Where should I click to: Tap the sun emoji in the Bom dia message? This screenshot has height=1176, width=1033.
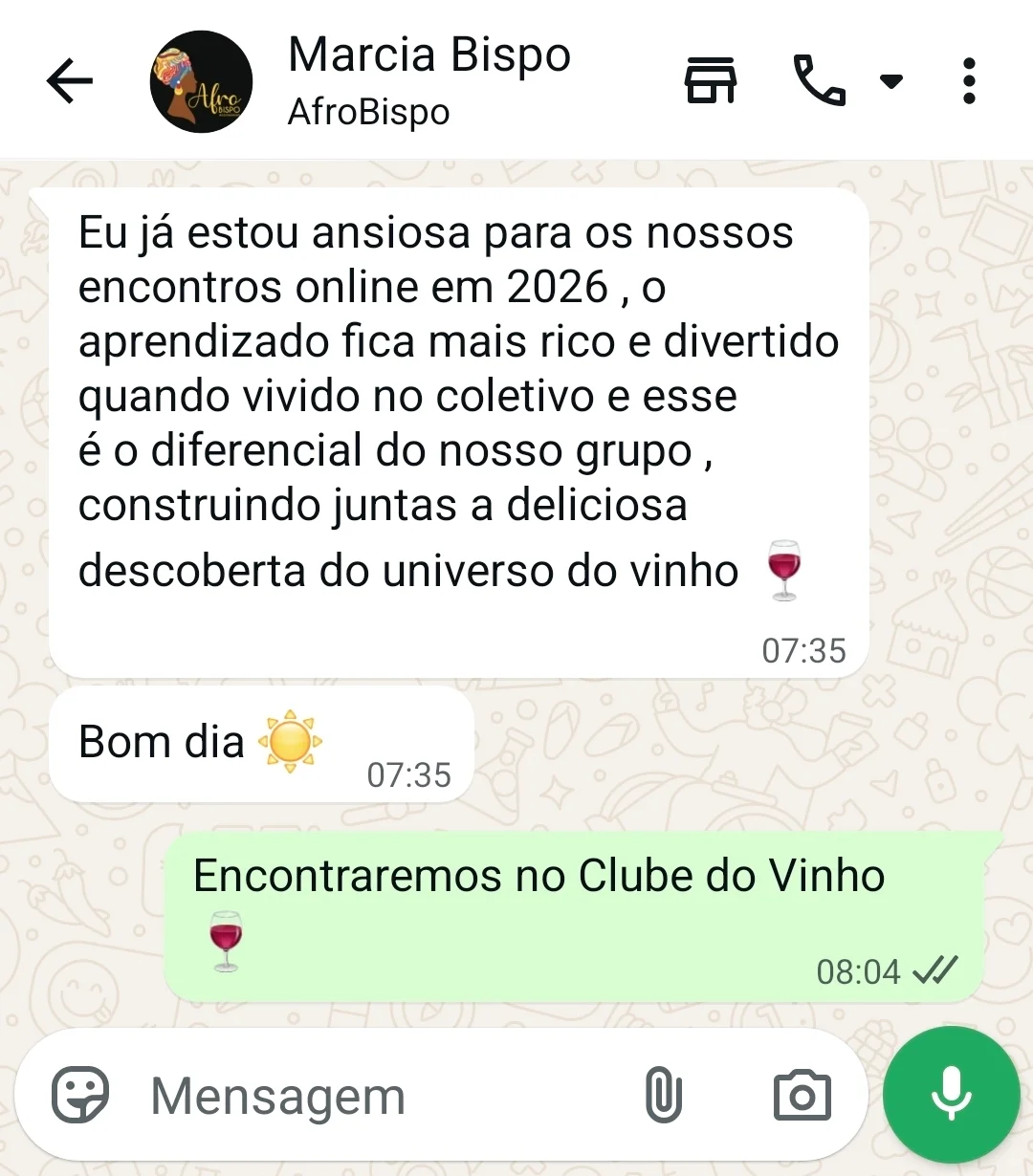click(x=287, y=742)
